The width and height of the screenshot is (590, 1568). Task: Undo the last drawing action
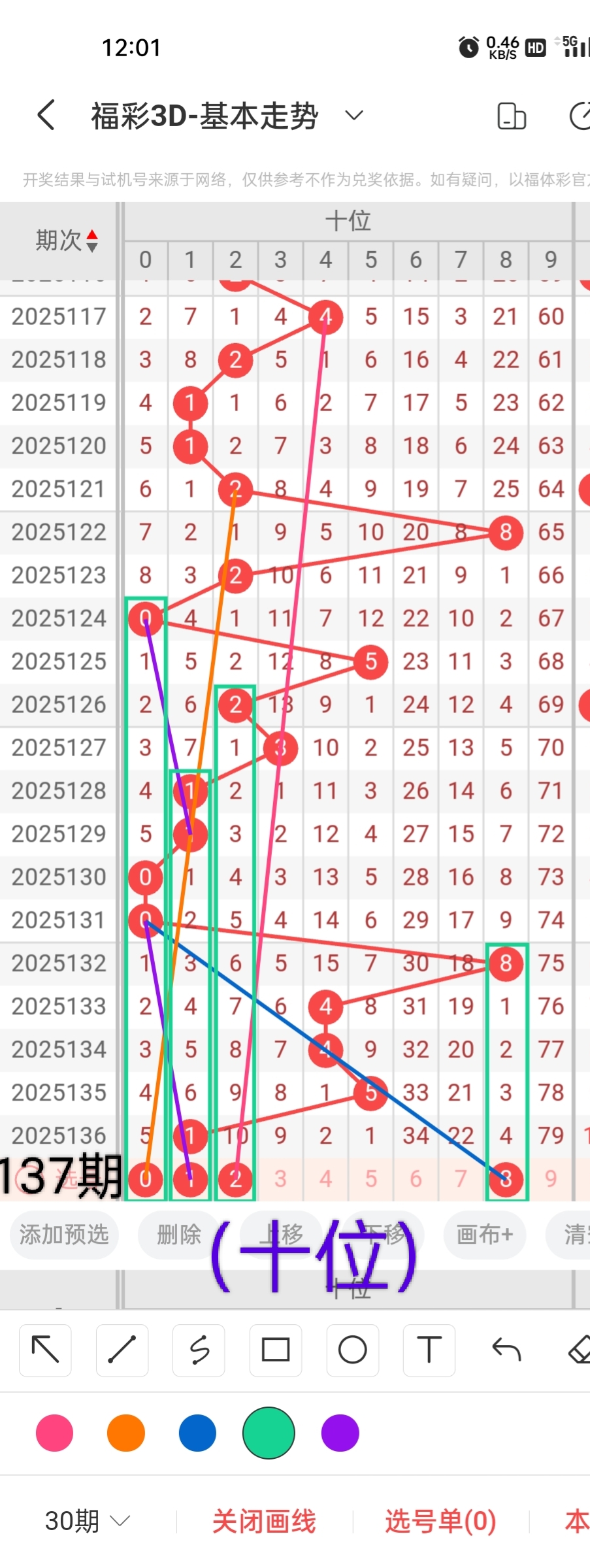click(x=506, y=1350)
